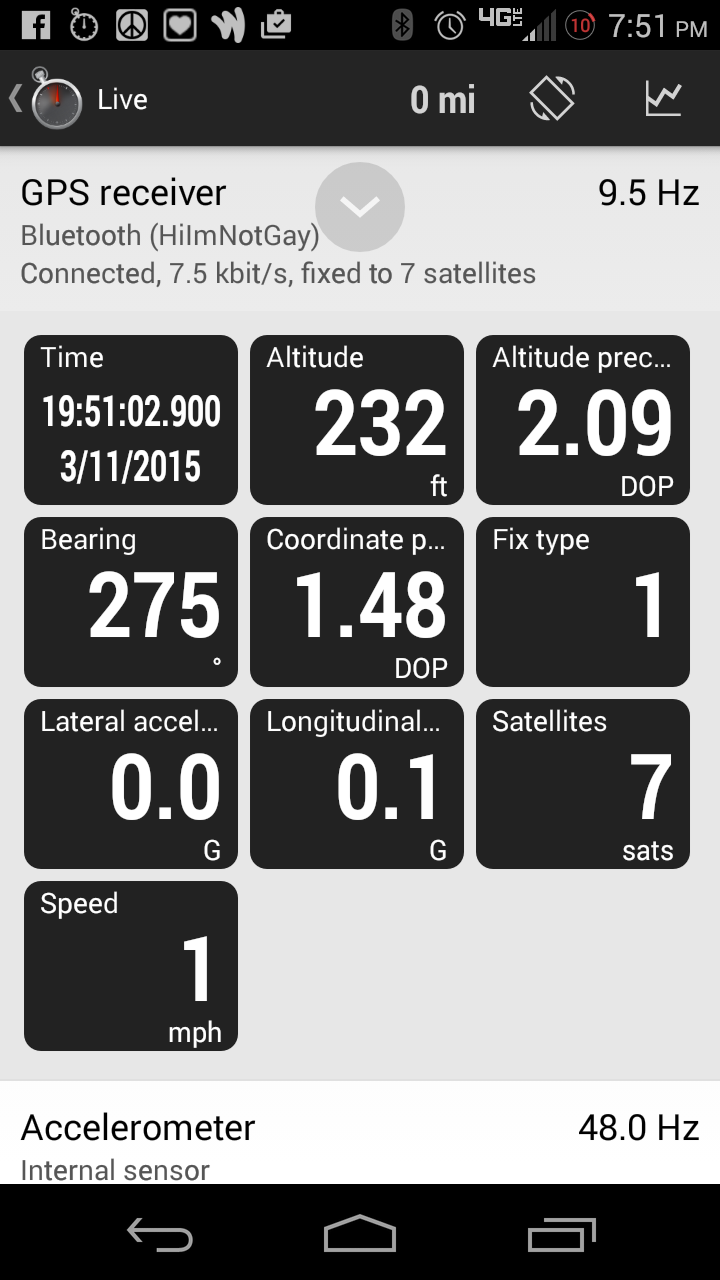The height and width of the screenshot is (1280, 720).
Task: Tap the 0 mi distance display
Action: point(442,99)
